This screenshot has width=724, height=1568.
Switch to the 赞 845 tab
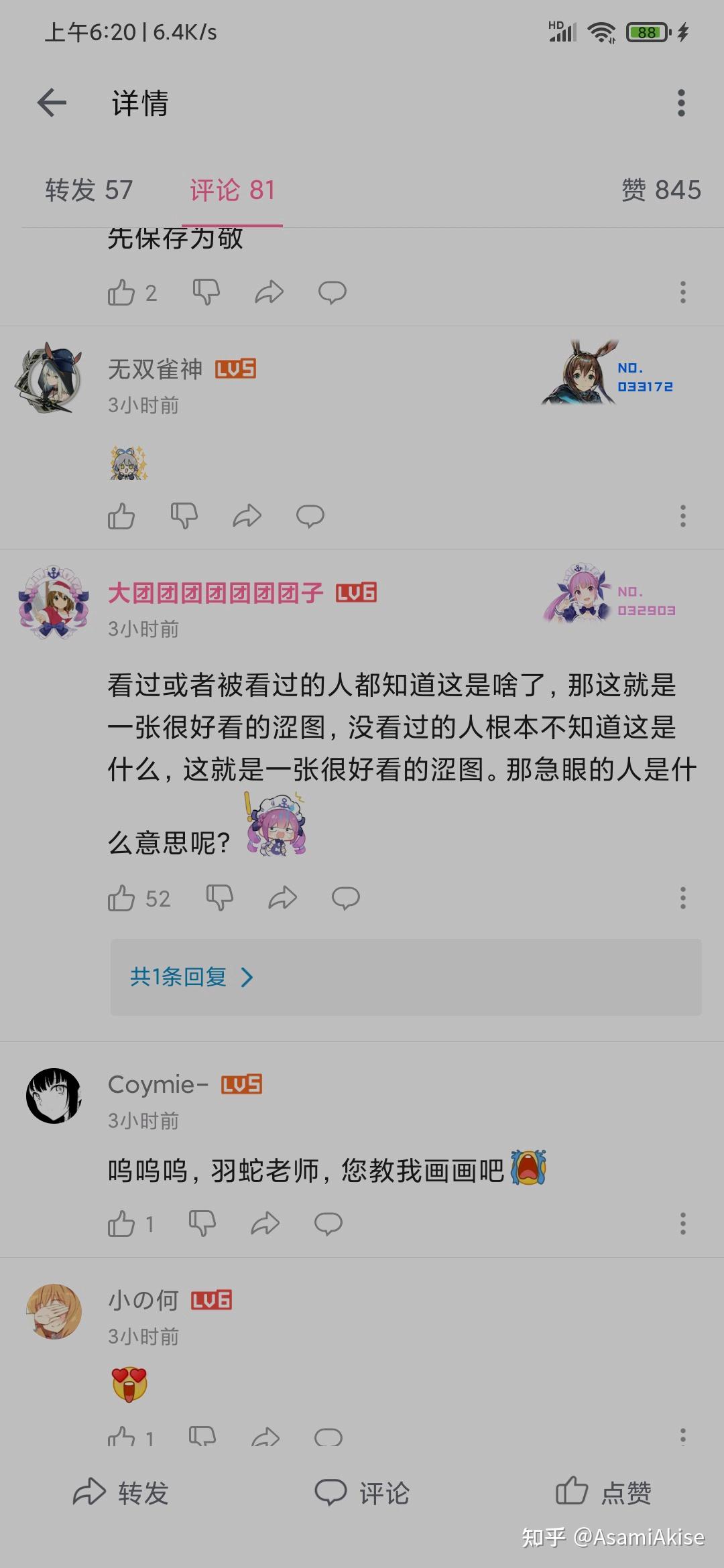tap(660, 190)
